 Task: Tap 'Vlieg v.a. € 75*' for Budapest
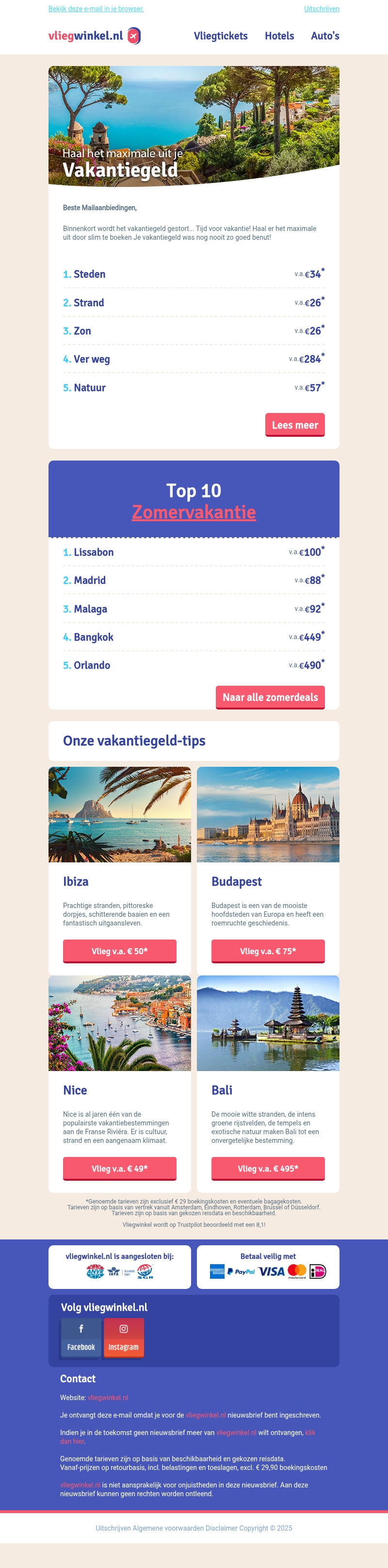tap(268, 951)
